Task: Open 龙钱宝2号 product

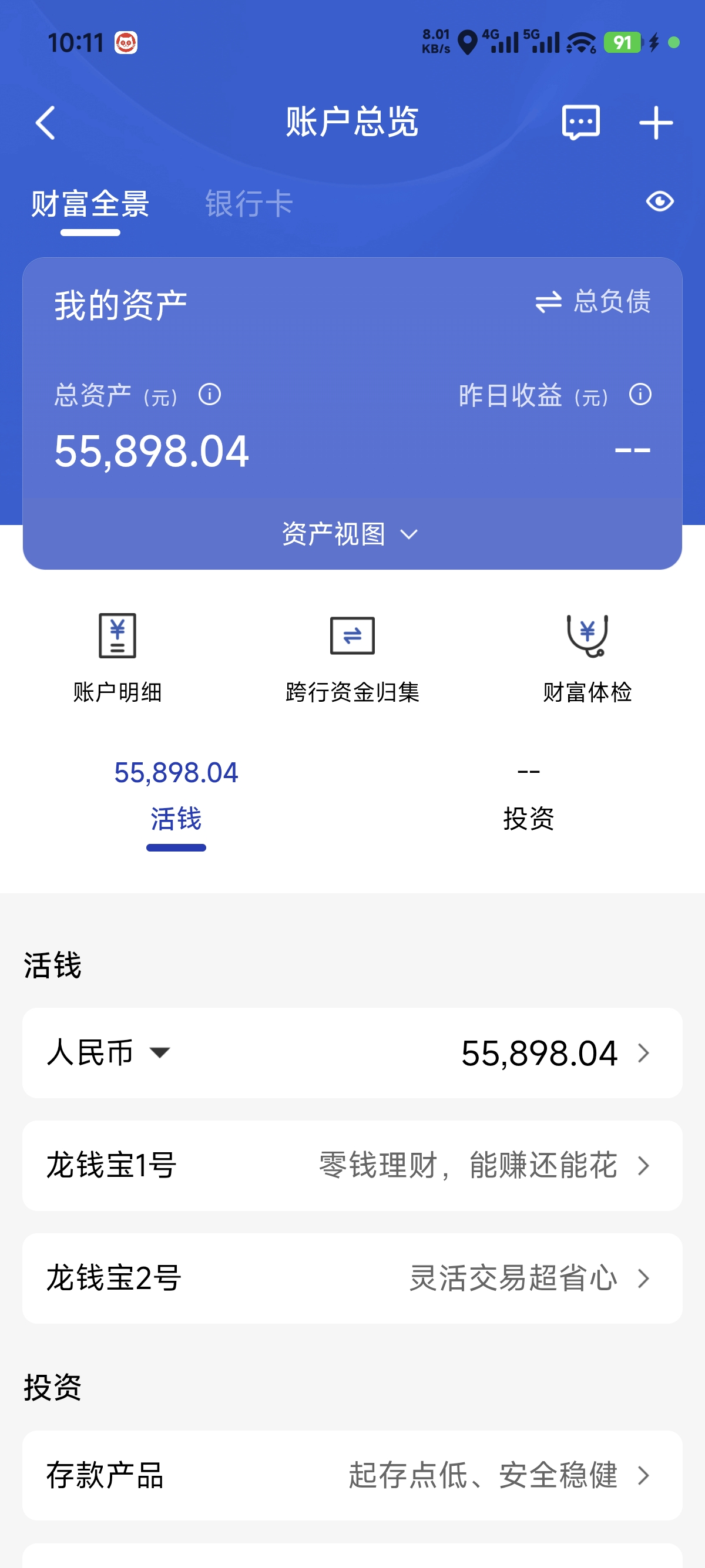Action: [352, 1278]
